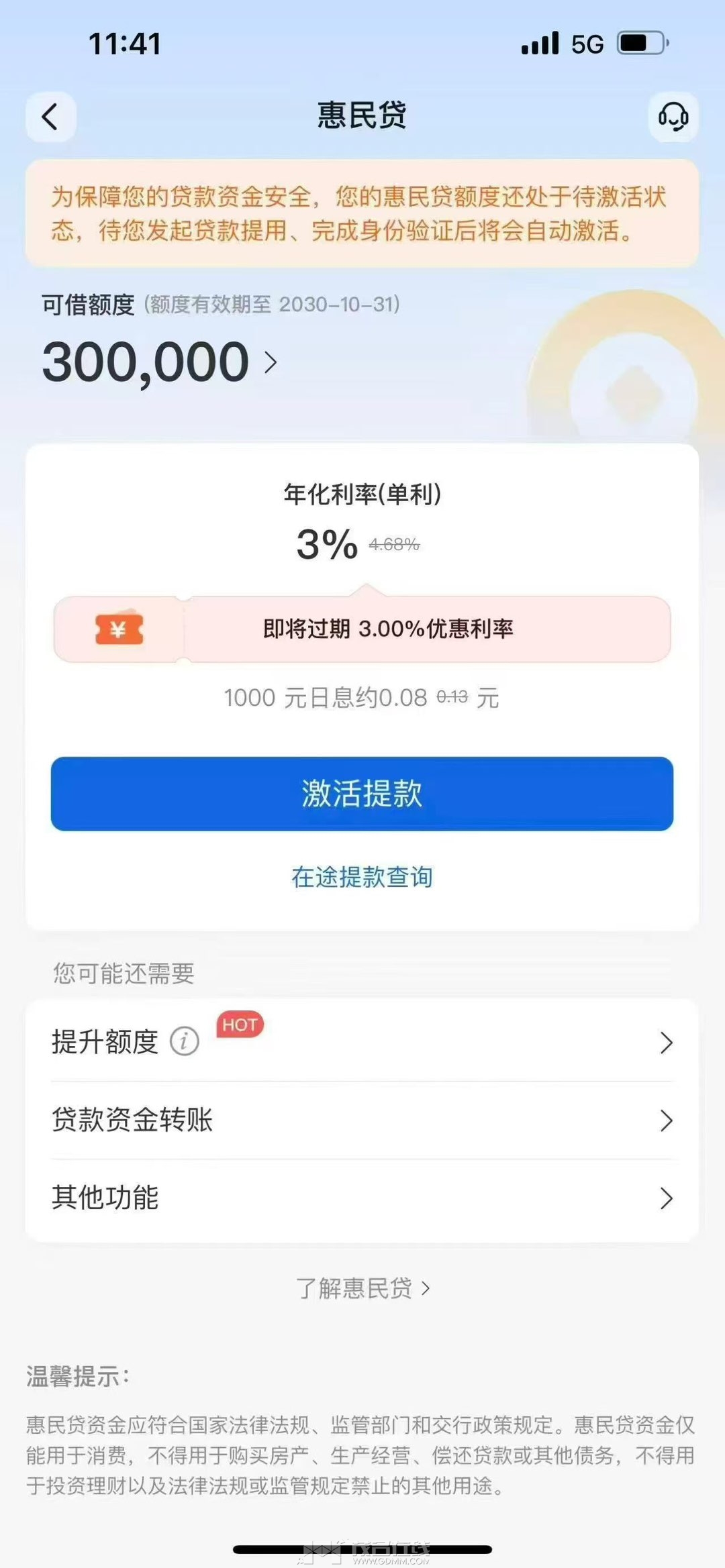Show info icon beside 提升额度
725x1568 pixels.
tap(184, 1042)
